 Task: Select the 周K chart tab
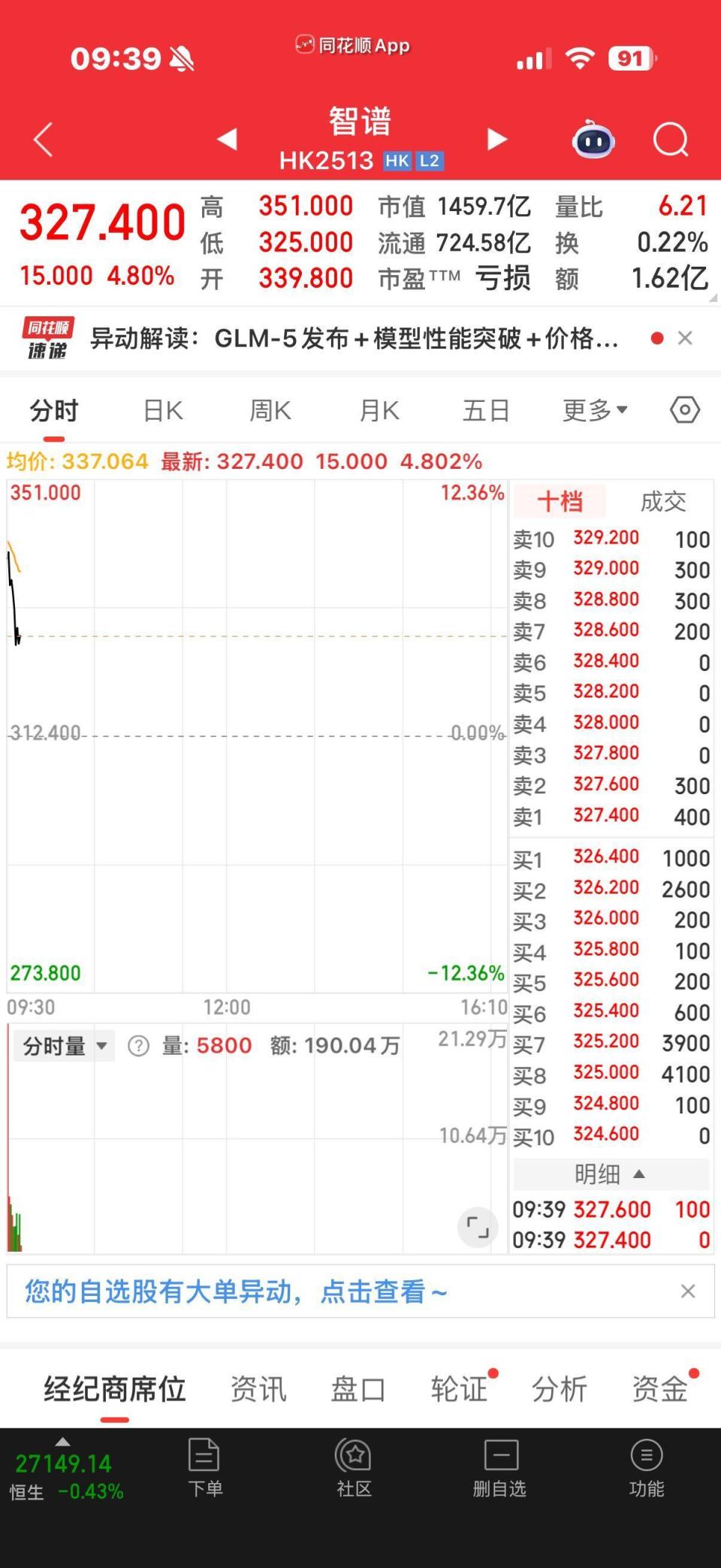tap(270, 411)
